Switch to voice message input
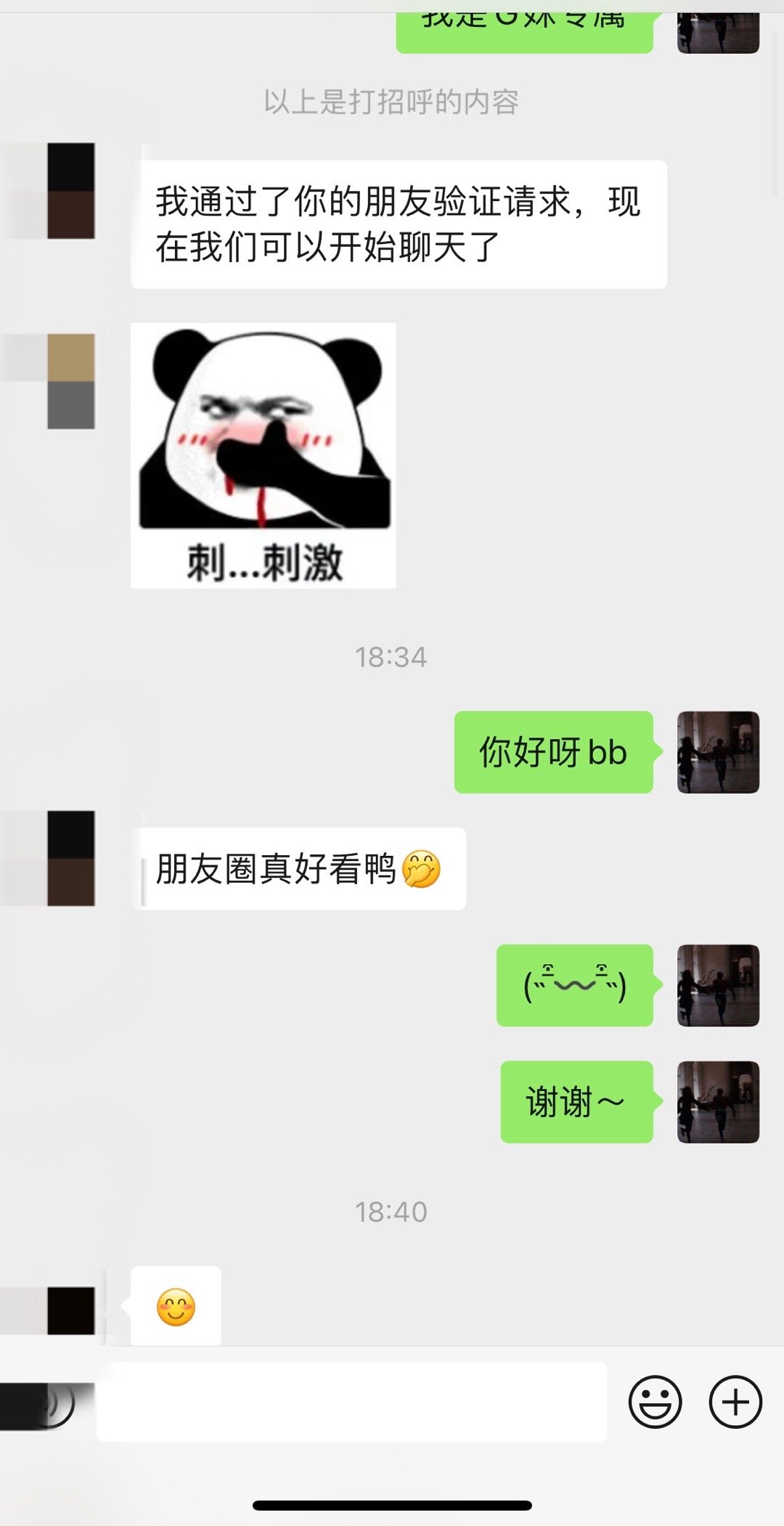The height and width of the screenshot is (1526, 784). point(52,1402)
